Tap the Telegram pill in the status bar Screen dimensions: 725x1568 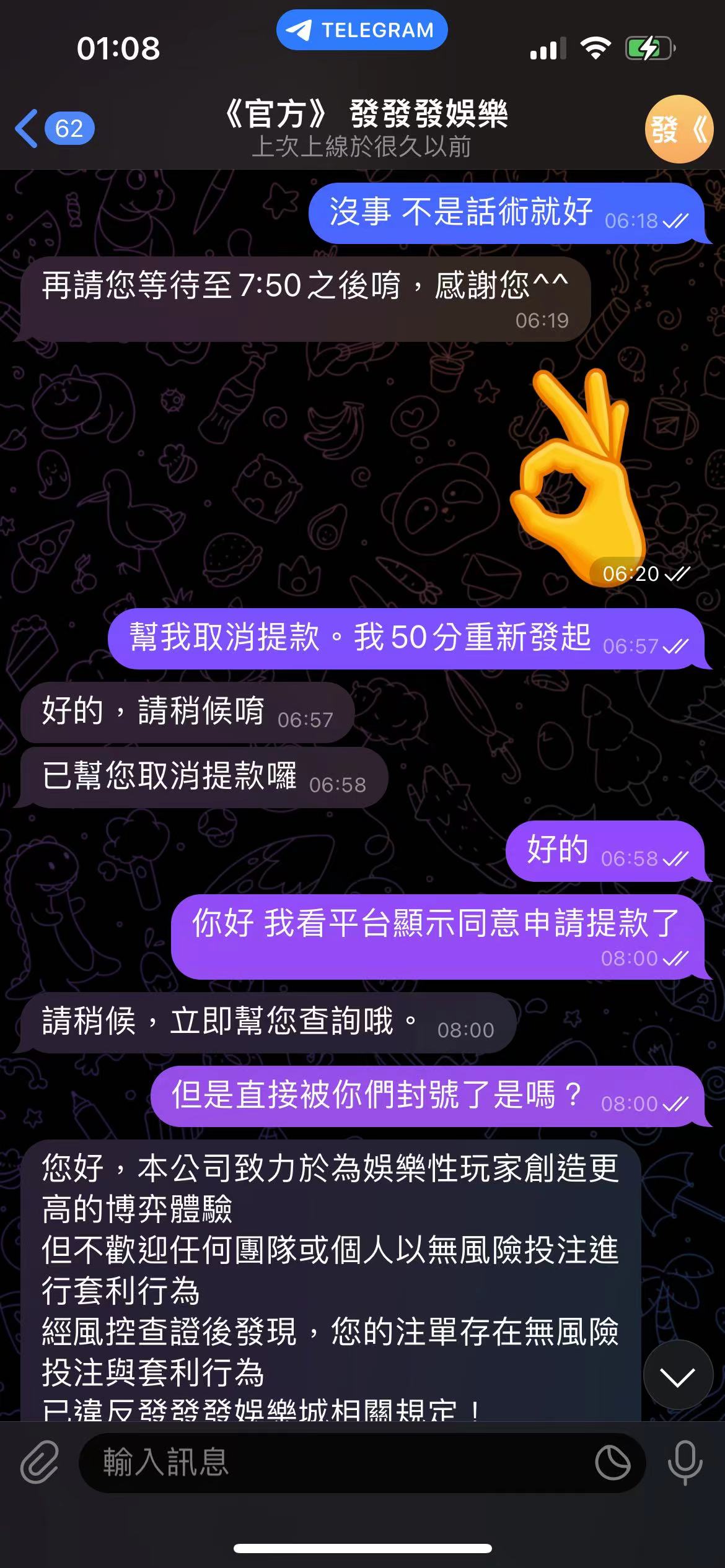(362, 30)
